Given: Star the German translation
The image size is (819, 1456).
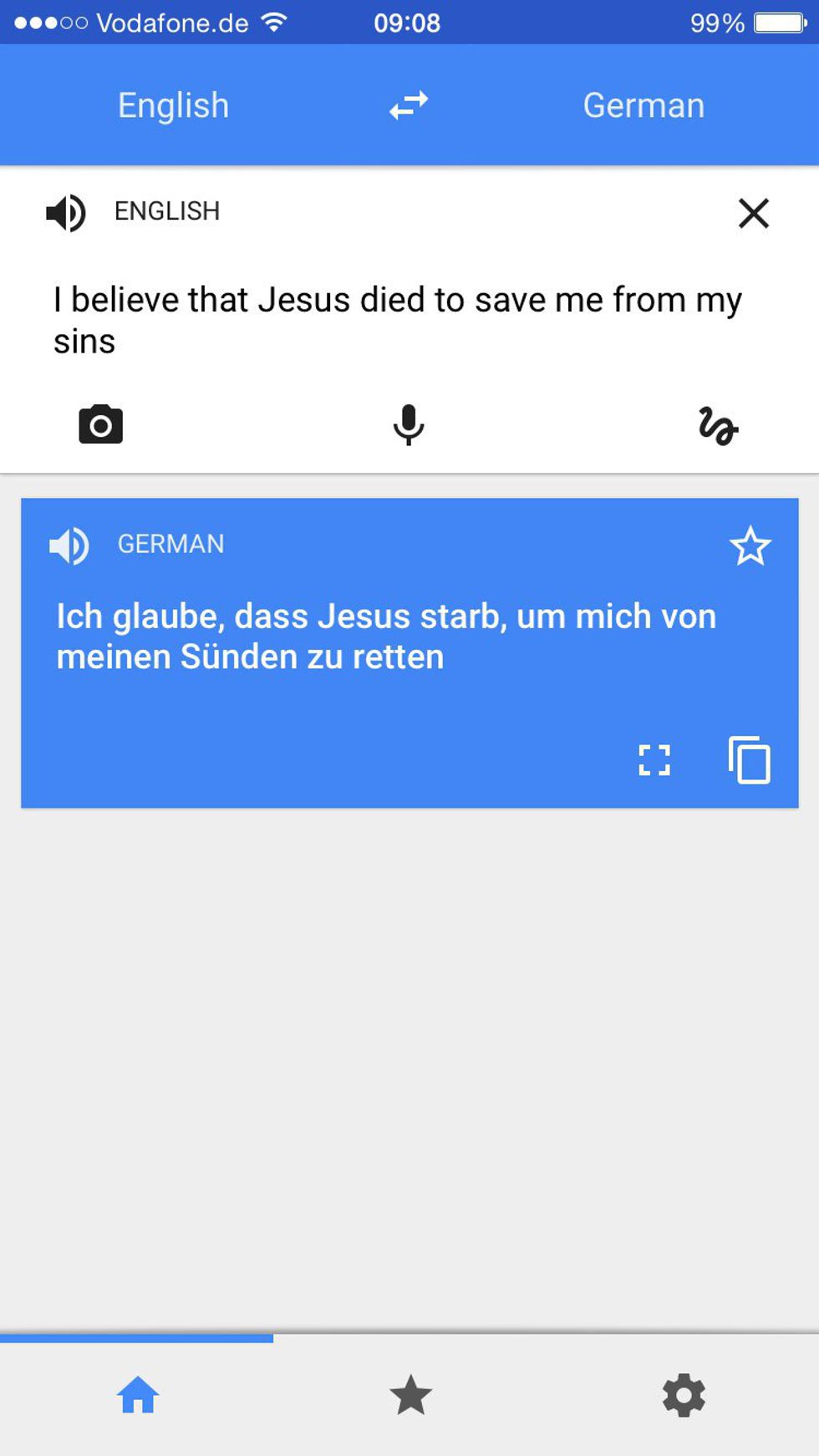Looking at the screenshot, I should coord(750,546).
